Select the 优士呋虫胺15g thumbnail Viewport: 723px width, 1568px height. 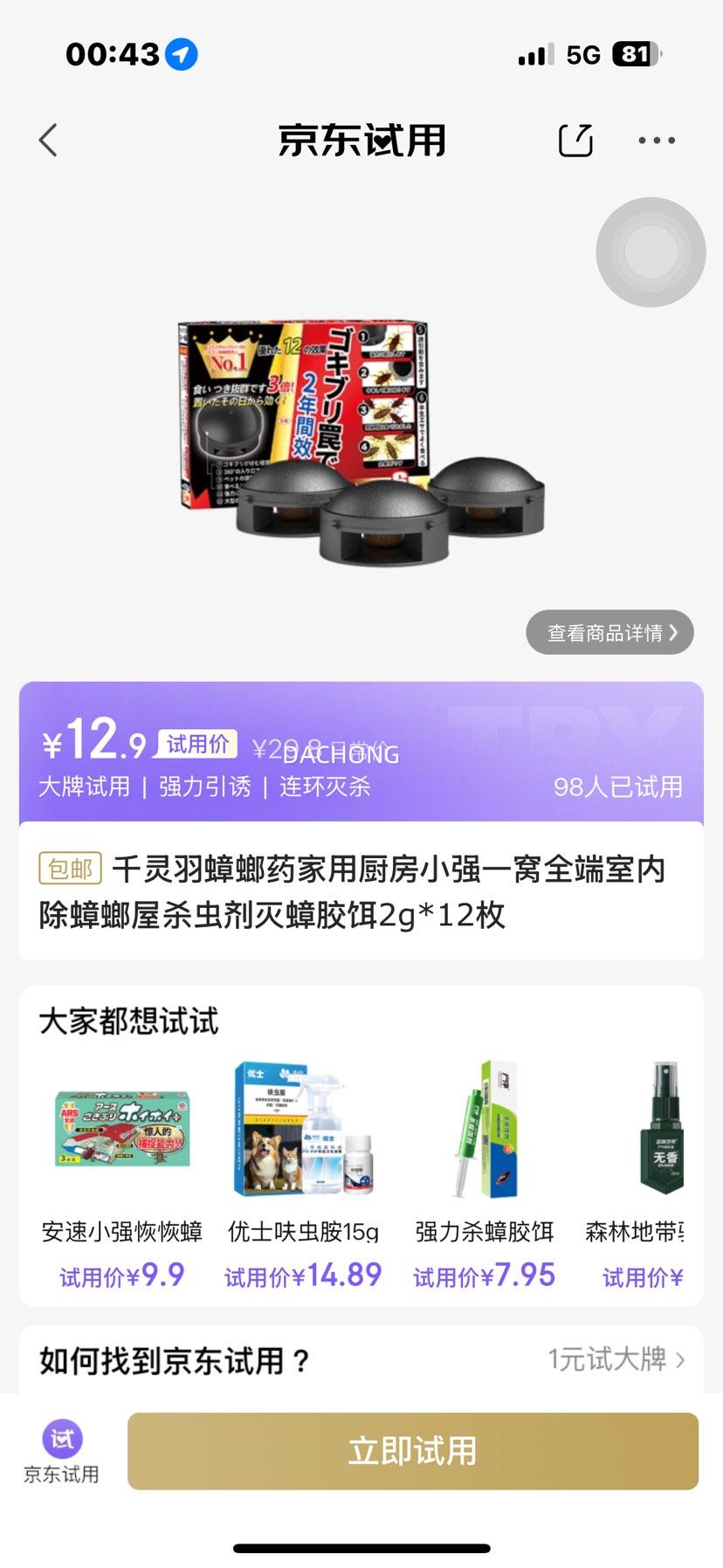point(302,1131)
